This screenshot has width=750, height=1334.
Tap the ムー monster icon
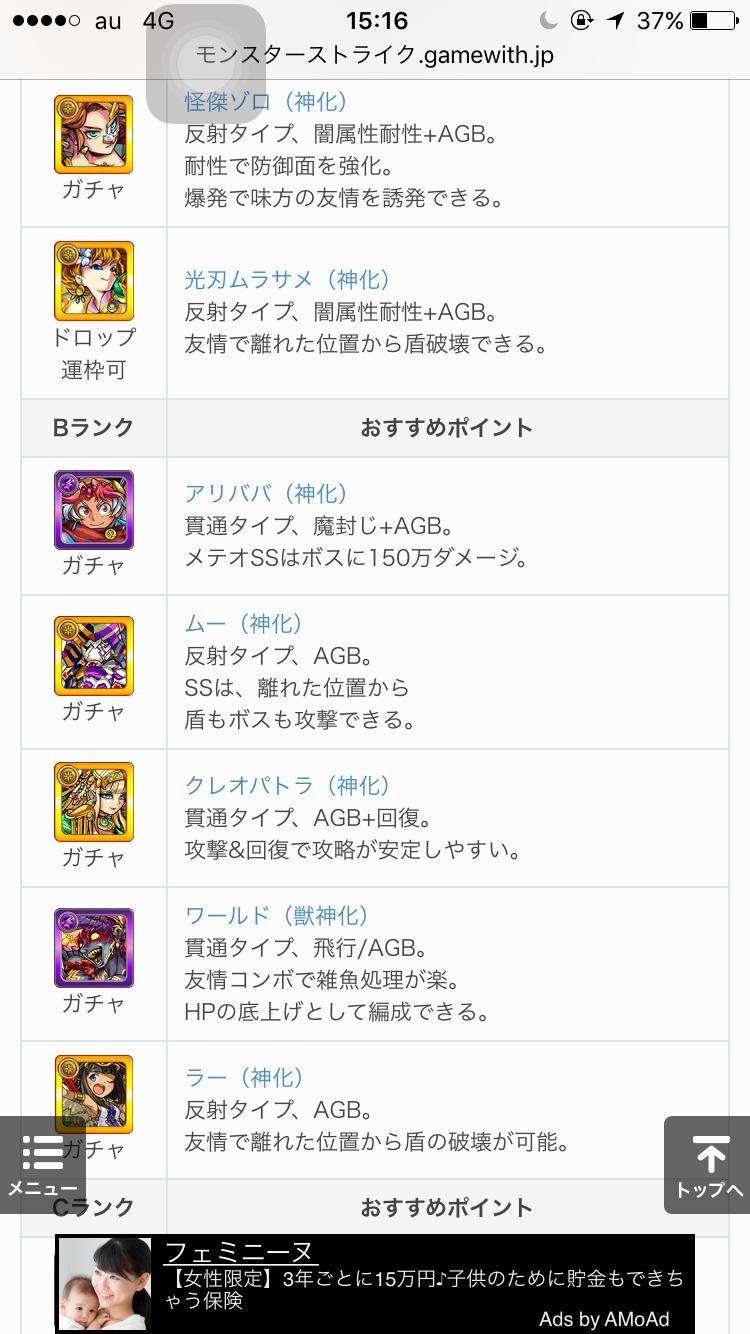(x=94, y=656)
